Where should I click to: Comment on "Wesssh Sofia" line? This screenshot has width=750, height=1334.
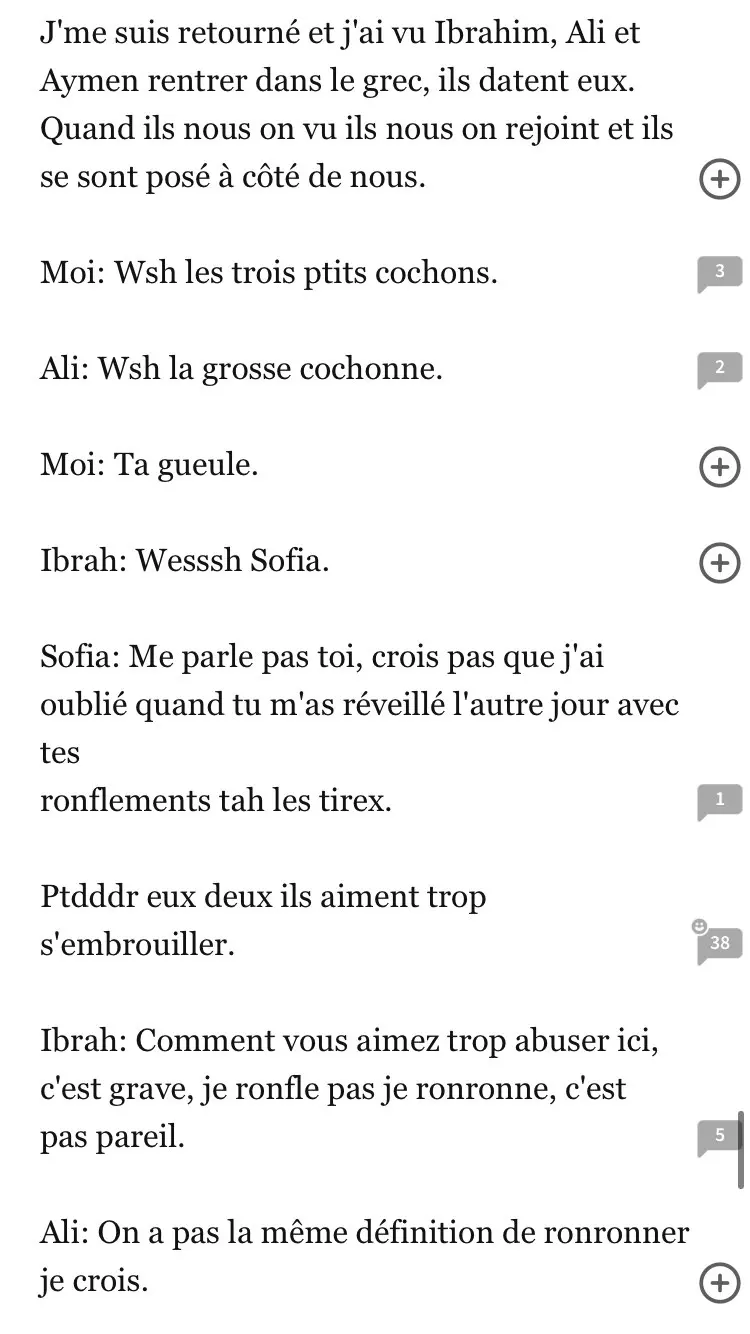(x=718, y=562)
